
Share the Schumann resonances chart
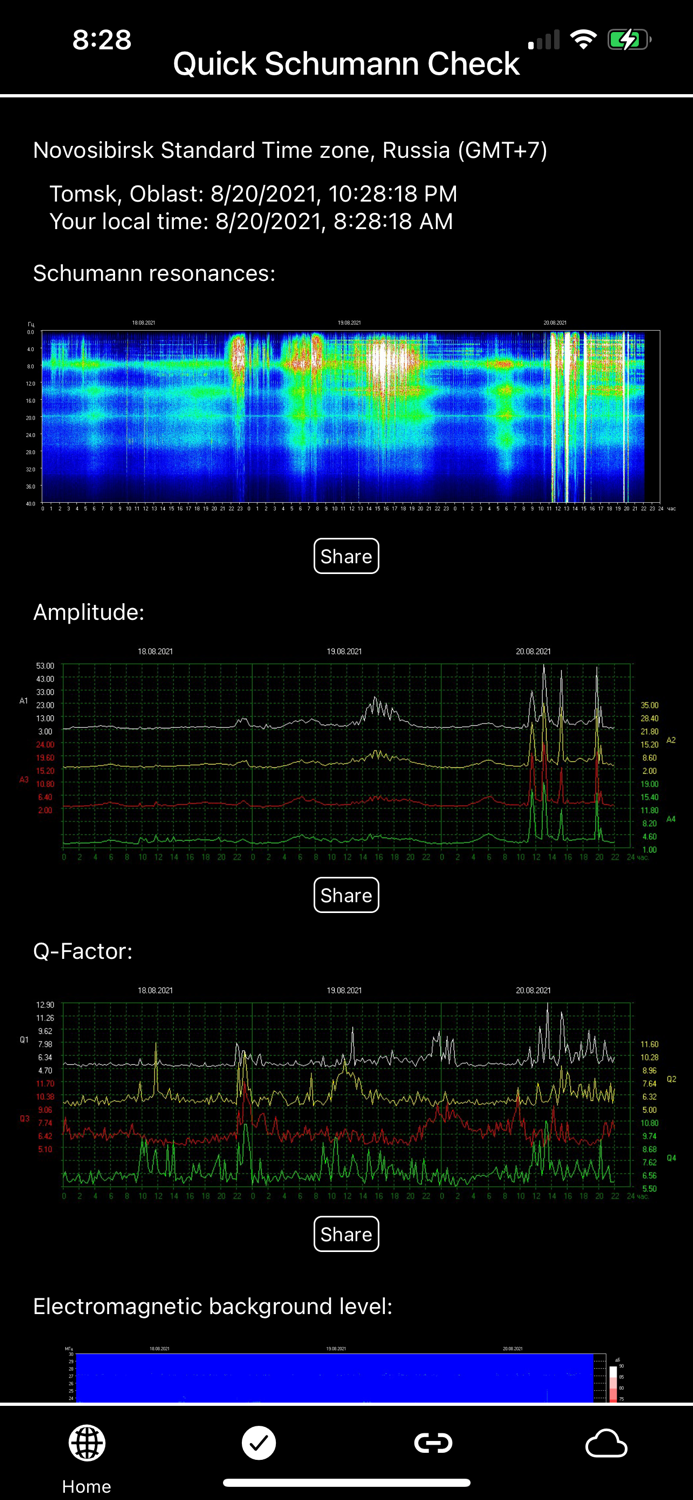[x=346, y=556]
